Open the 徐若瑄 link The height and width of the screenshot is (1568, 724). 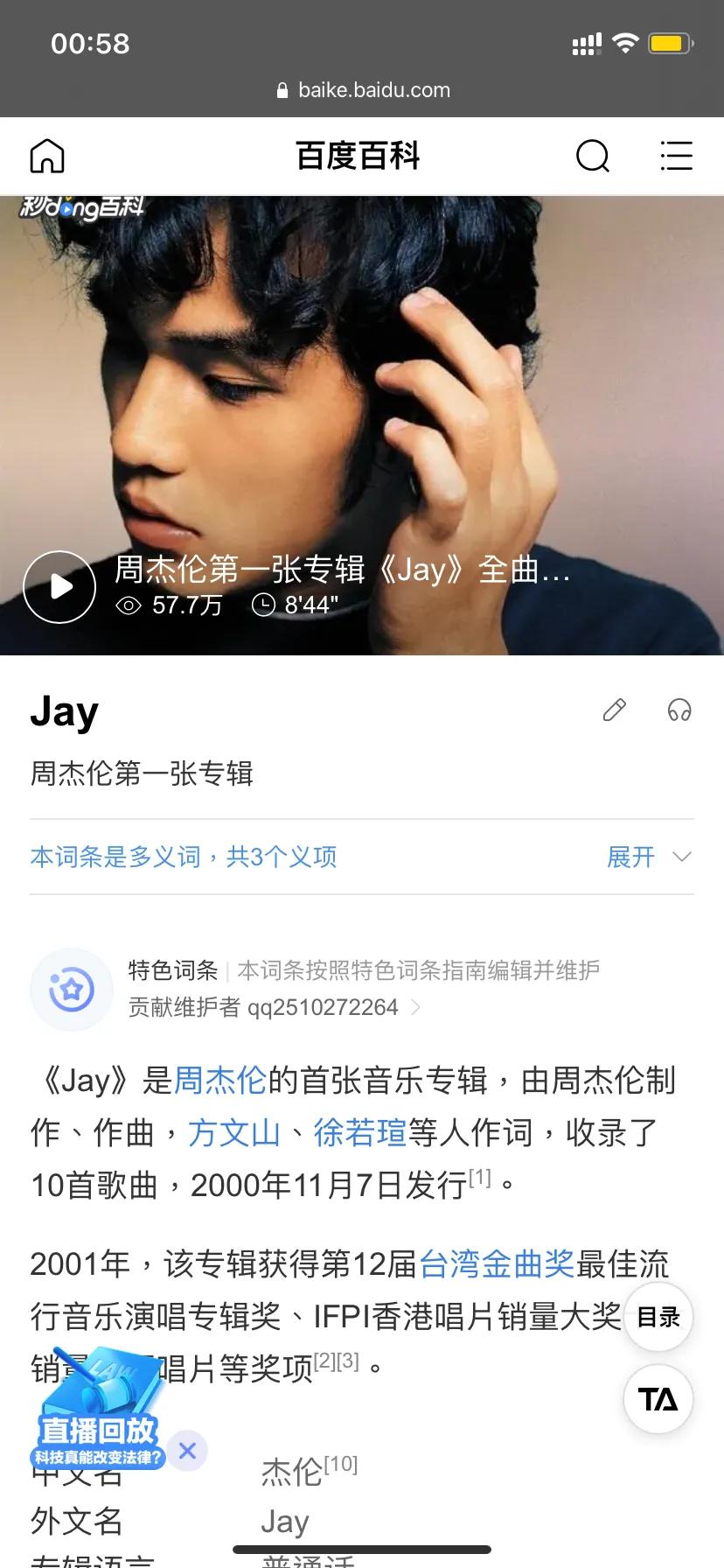pos(360,1132)
